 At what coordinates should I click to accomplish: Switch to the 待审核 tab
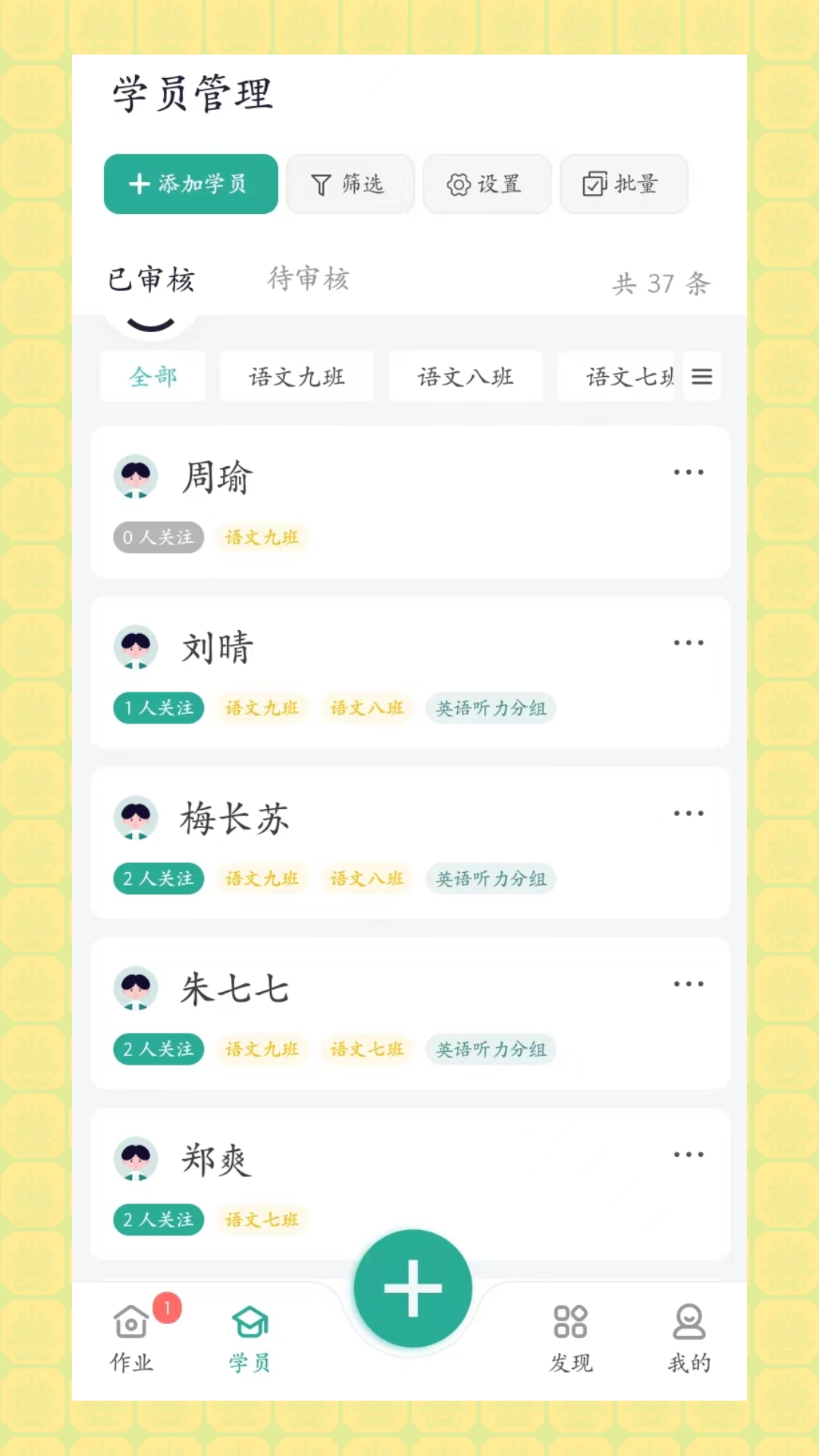click(308, 279)
